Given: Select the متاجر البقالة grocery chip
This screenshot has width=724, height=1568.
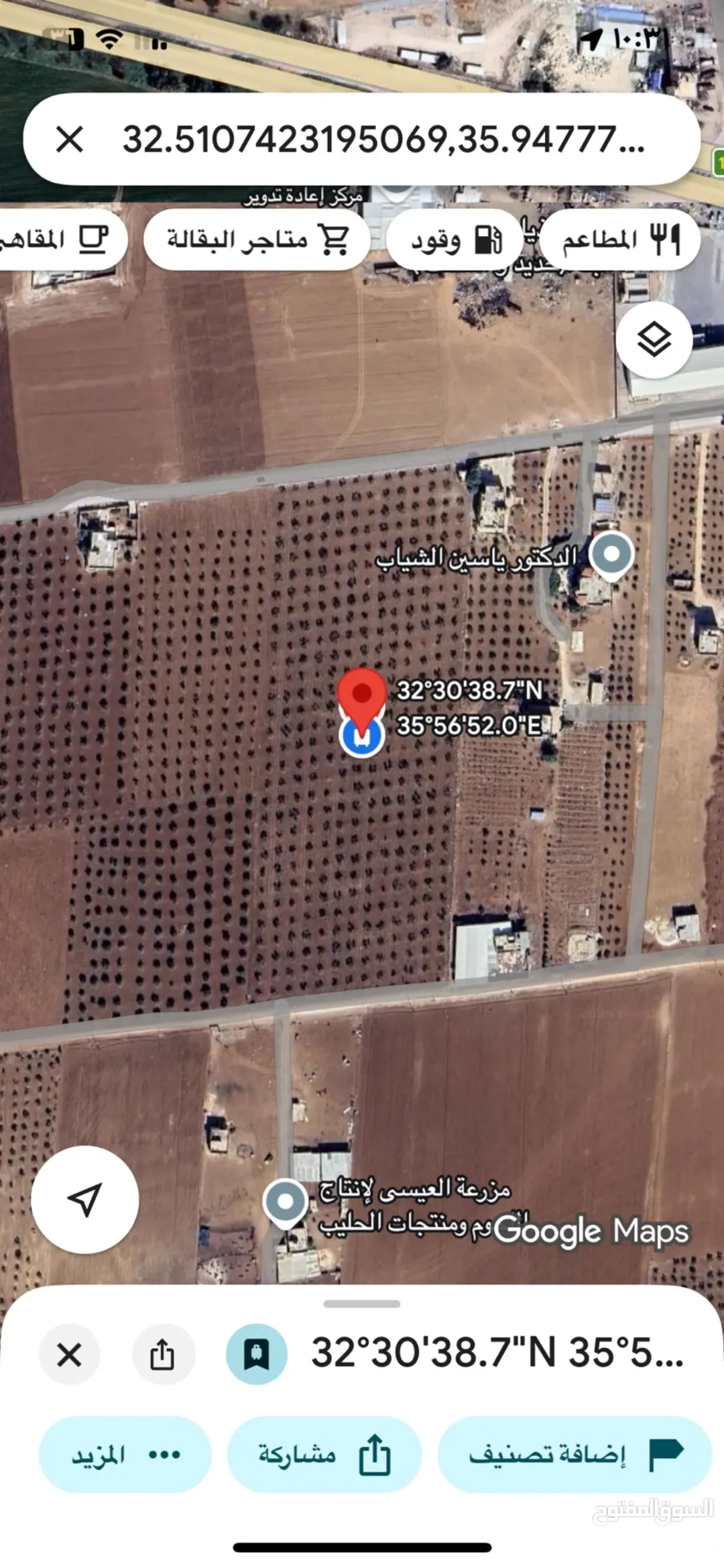Looking at the screenshot, I should click(x=257, y=239).
